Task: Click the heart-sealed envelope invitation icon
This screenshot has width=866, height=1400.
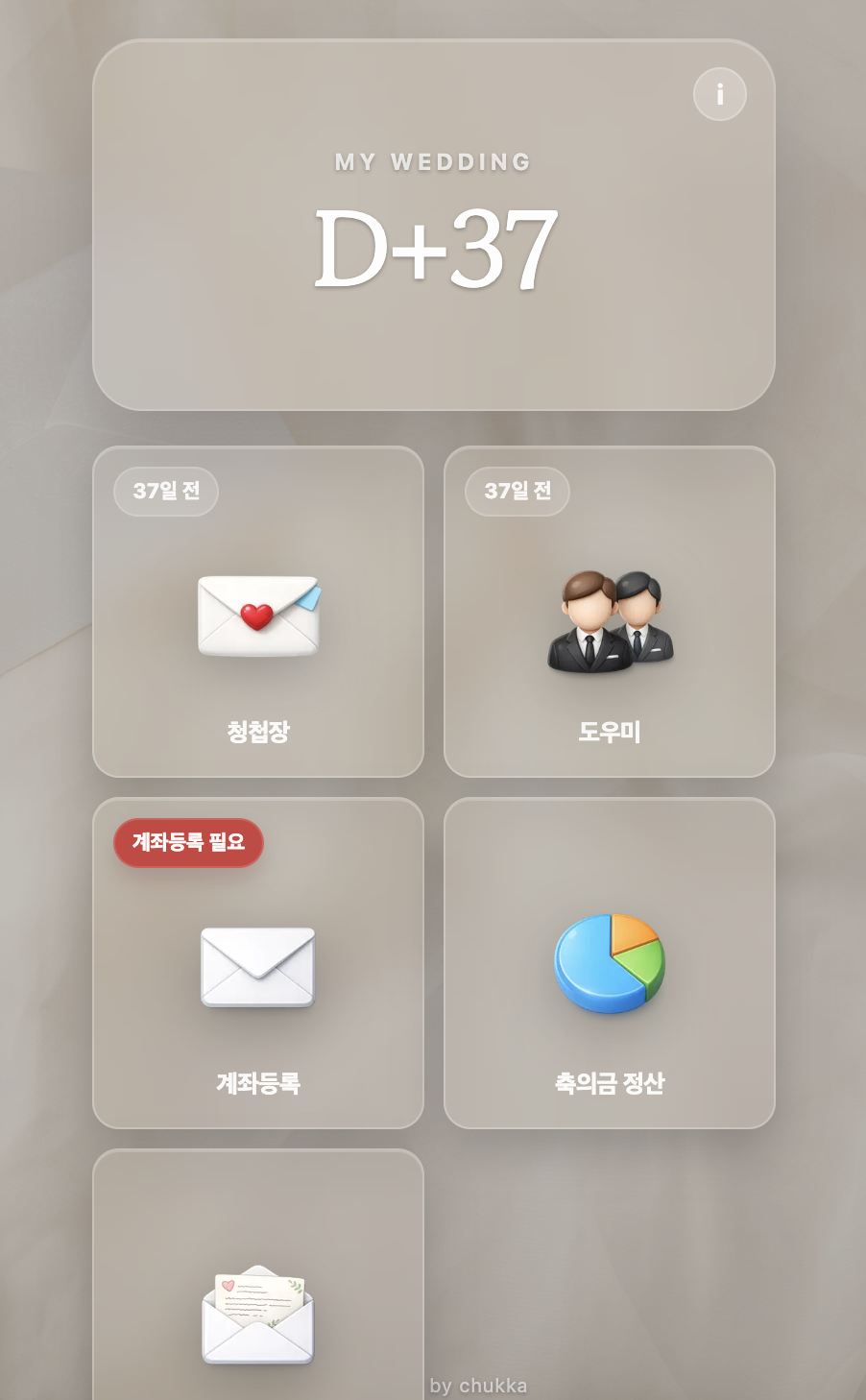Action: (x=257, y=617)
